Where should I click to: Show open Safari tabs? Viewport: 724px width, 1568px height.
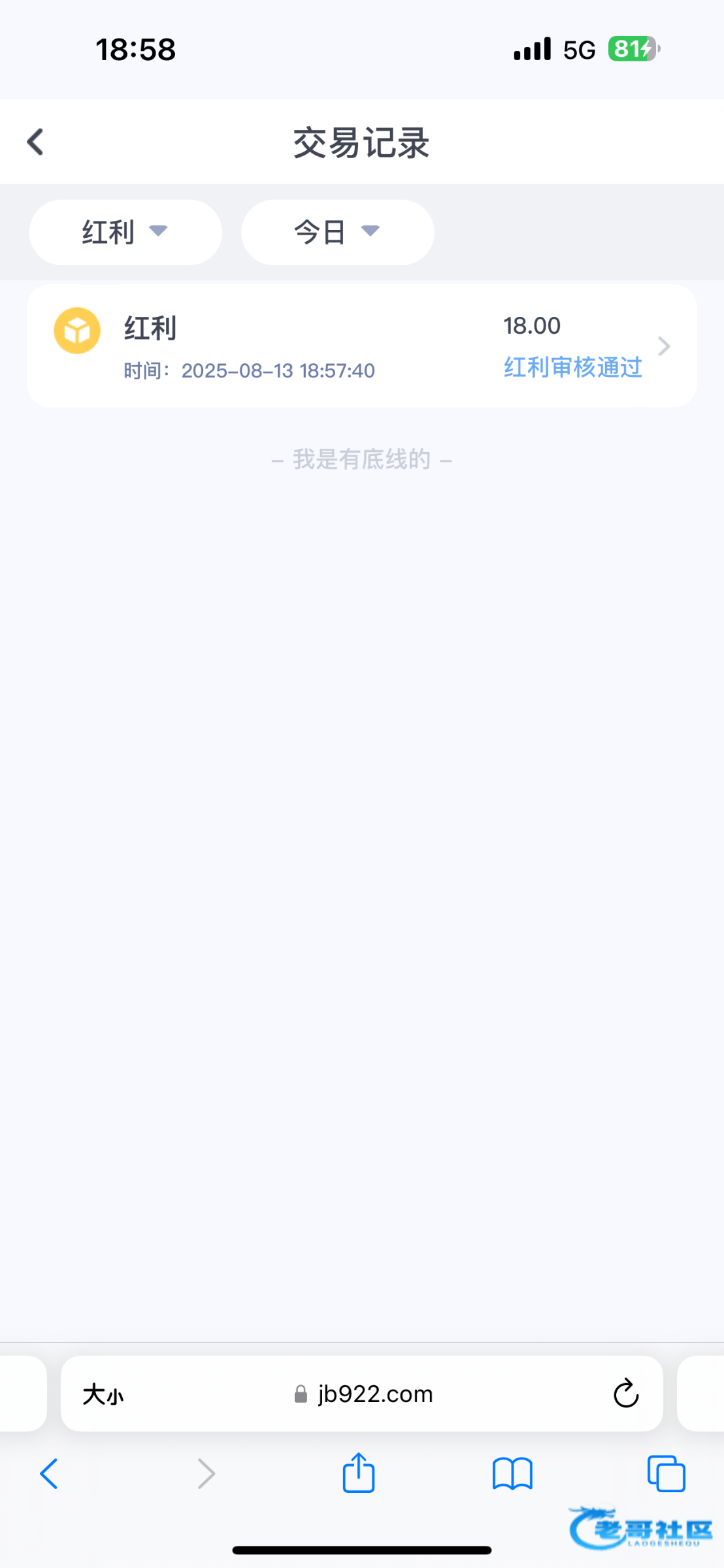click(x=666, y=1473)
